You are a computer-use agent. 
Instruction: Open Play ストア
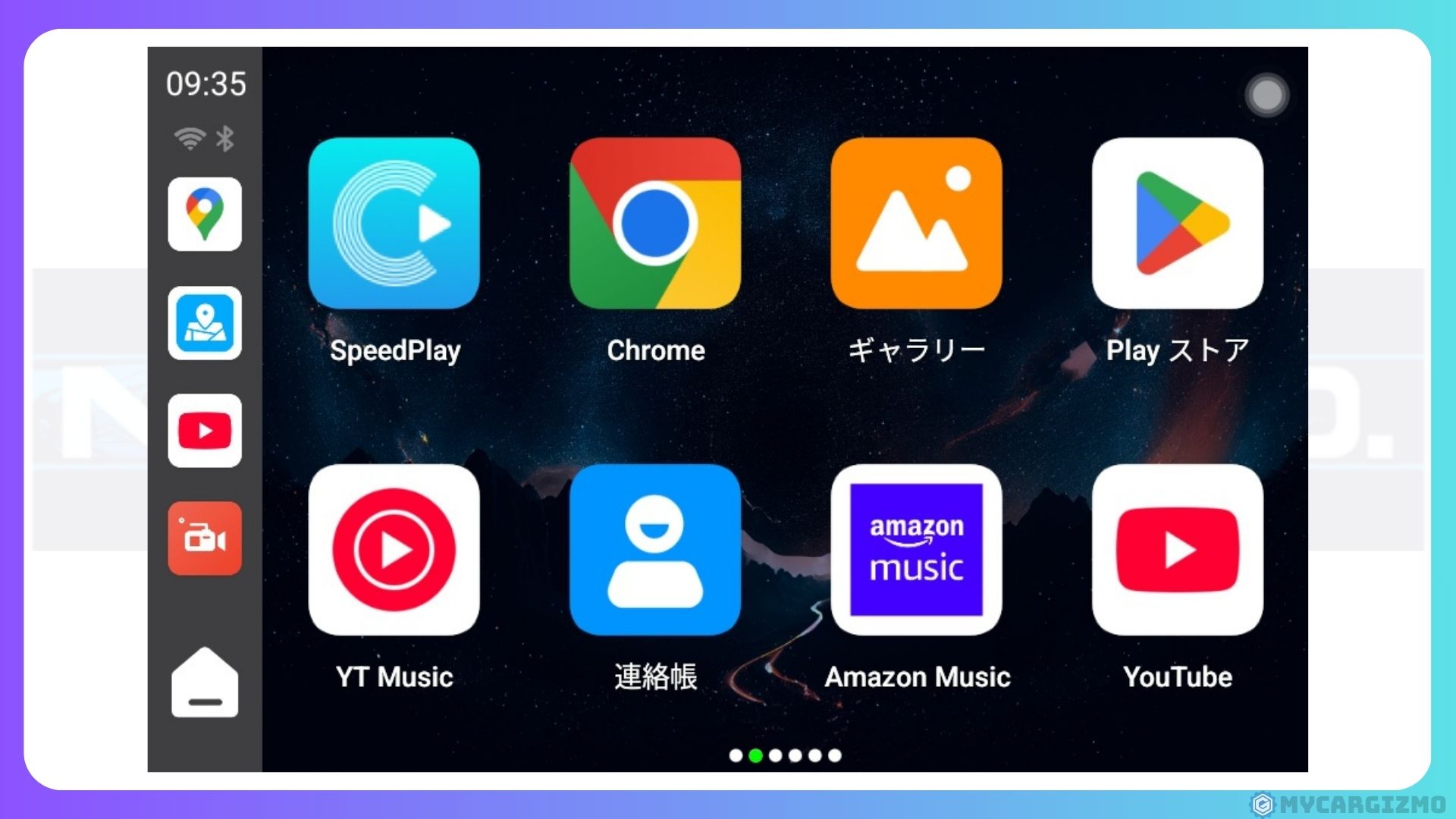1177,223
